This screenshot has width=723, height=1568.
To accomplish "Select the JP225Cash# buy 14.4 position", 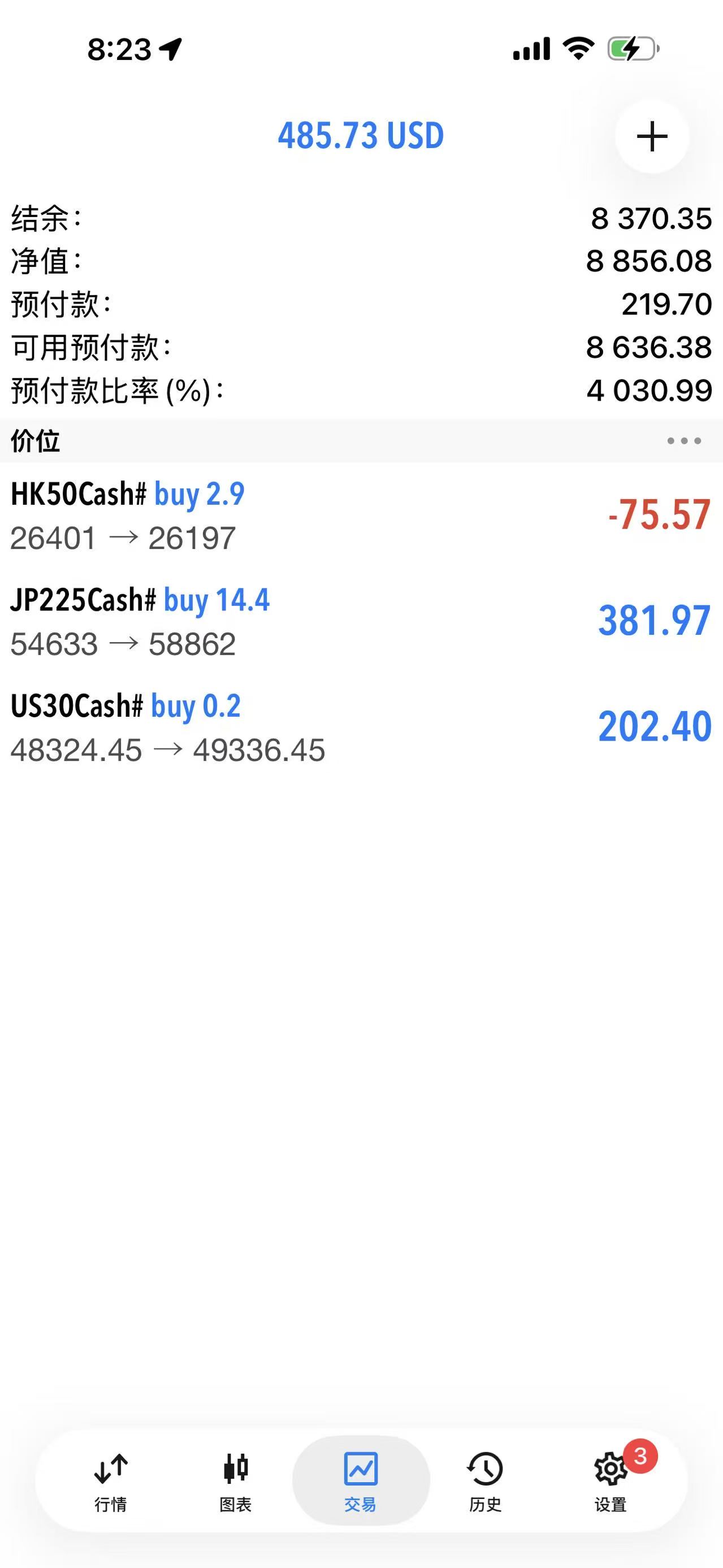I will [x=362, y=621].
